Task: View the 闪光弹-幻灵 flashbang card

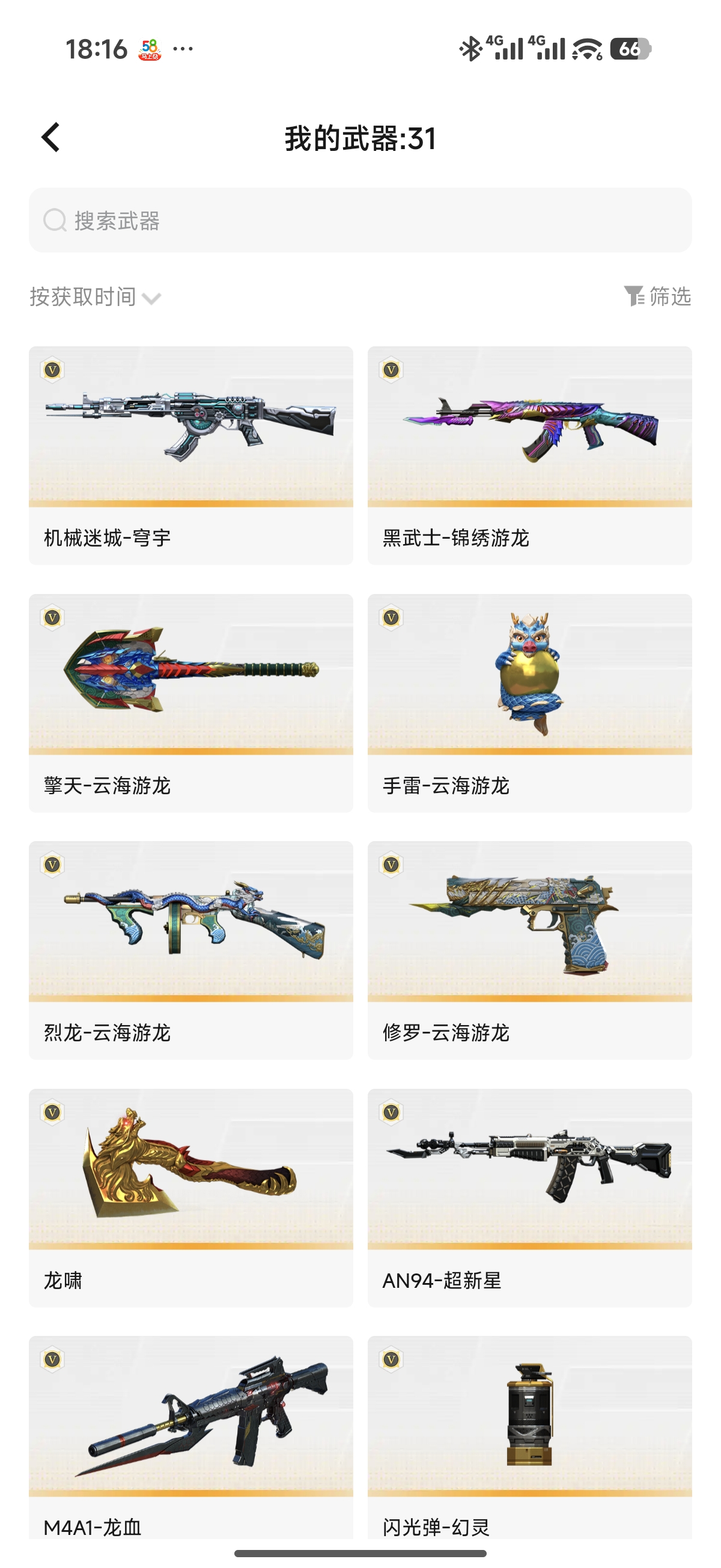Action: (529, 1436)
